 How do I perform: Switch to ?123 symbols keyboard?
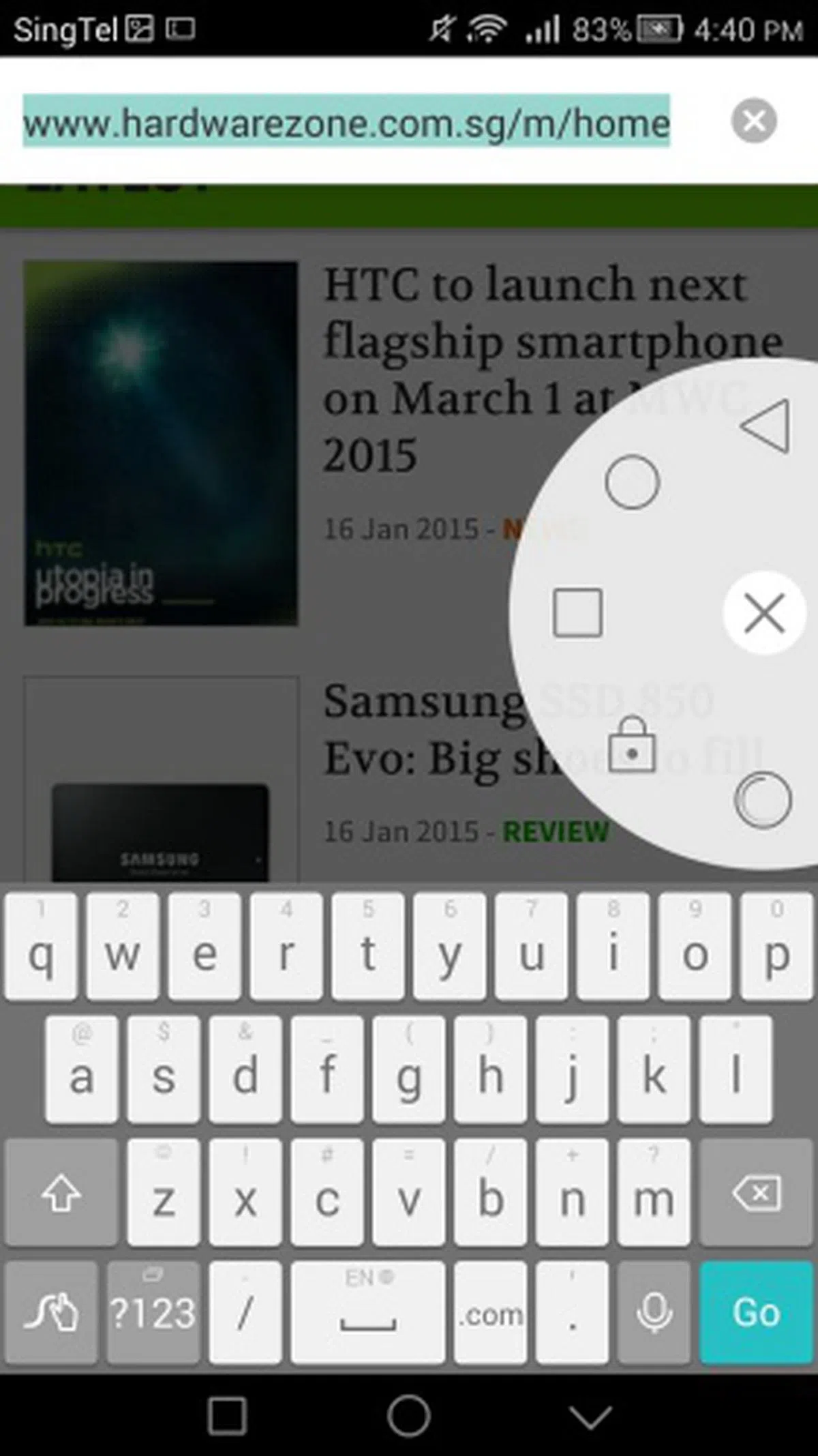[x=153, y=1311]
